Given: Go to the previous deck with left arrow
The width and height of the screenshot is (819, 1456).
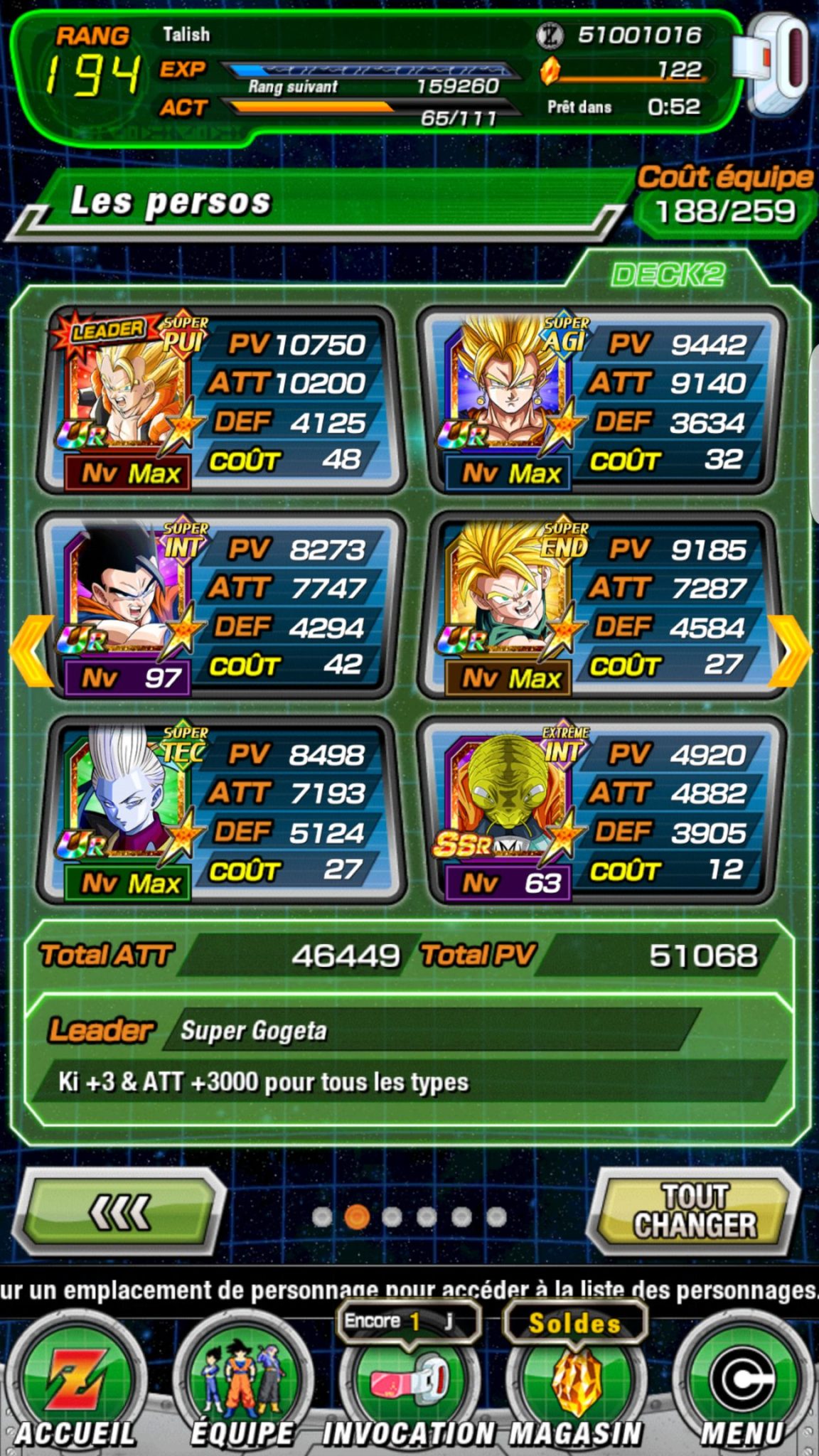Looking at the screenshot, I should (31, 651).
